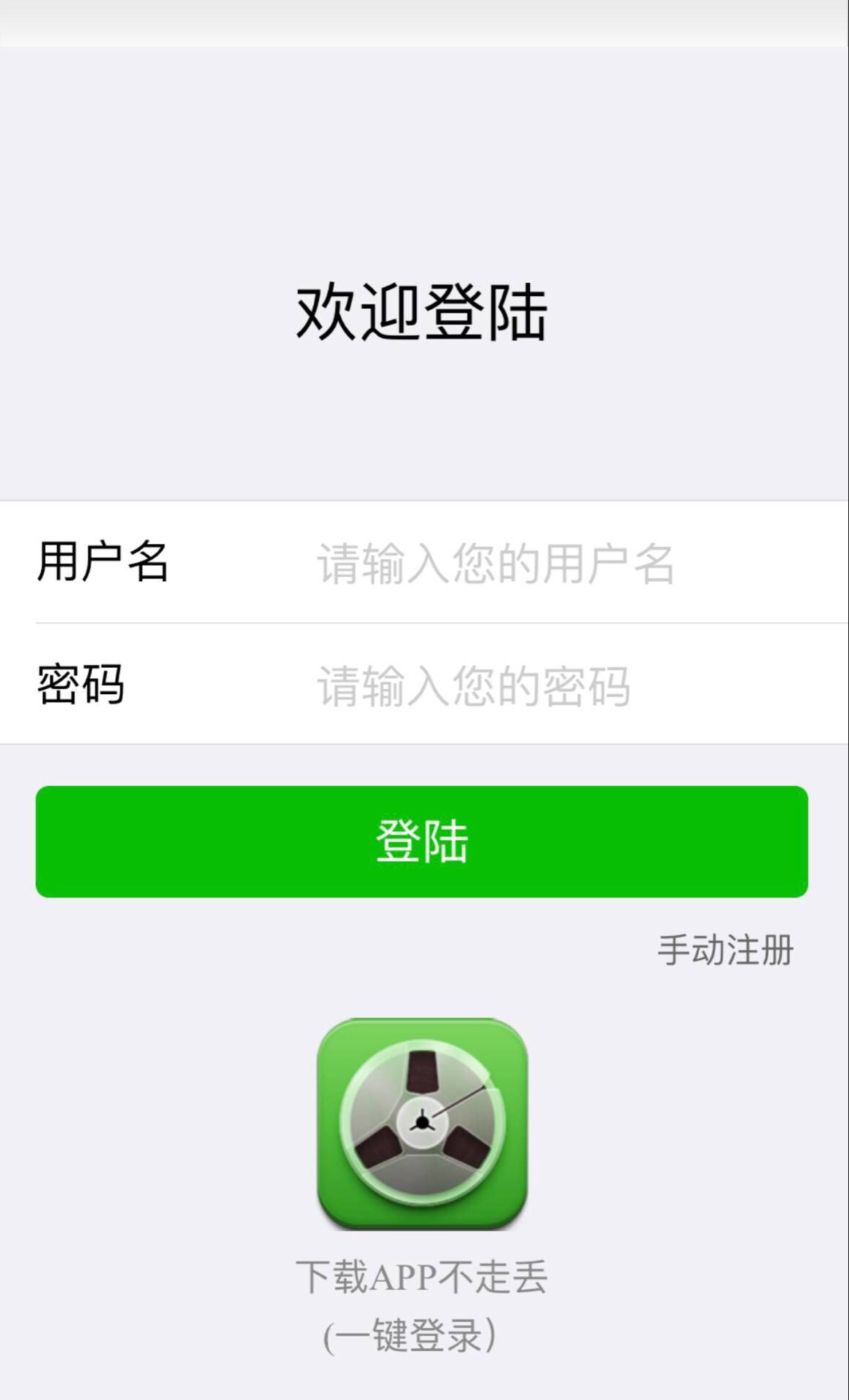Tap the 用户名 username input field
Viewport: 849px width, 1400px height.
coord(554,563)
